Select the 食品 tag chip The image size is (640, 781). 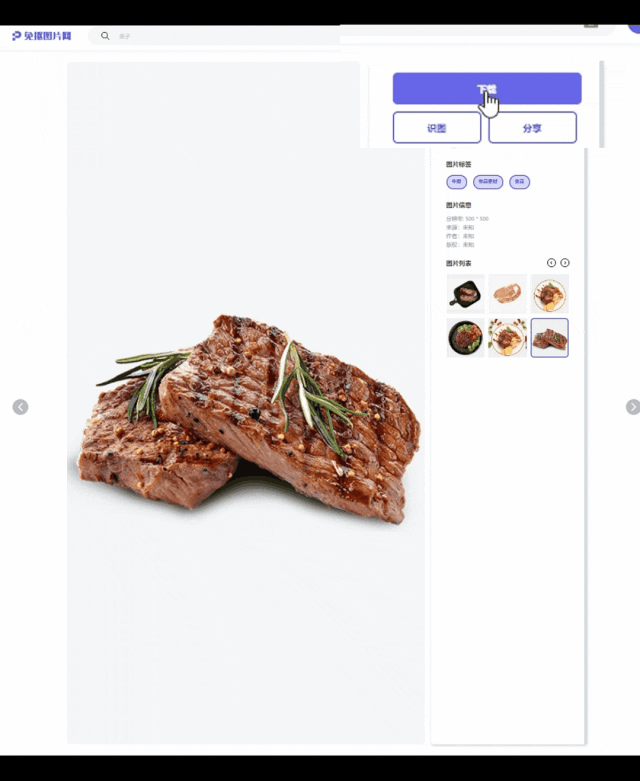pos(519,182)
